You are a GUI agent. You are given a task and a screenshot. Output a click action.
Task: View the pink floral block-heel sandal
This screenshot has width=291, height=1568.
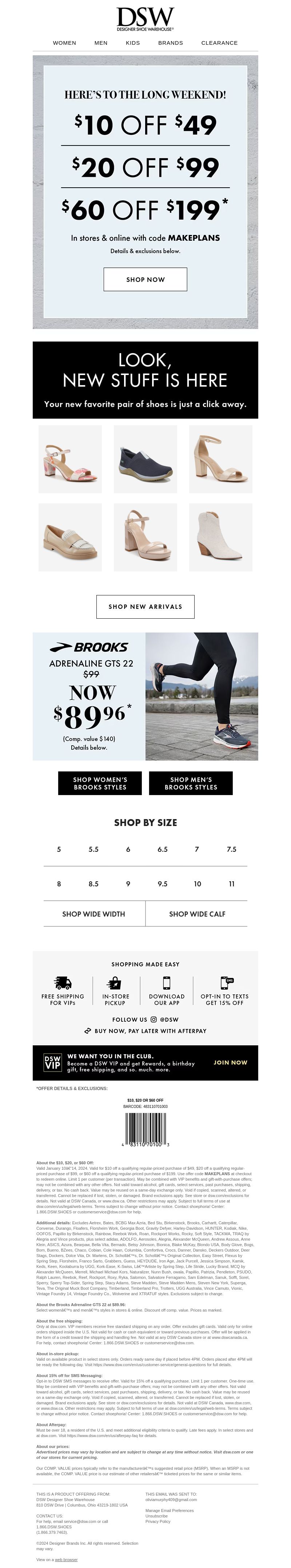click(70, 459)
